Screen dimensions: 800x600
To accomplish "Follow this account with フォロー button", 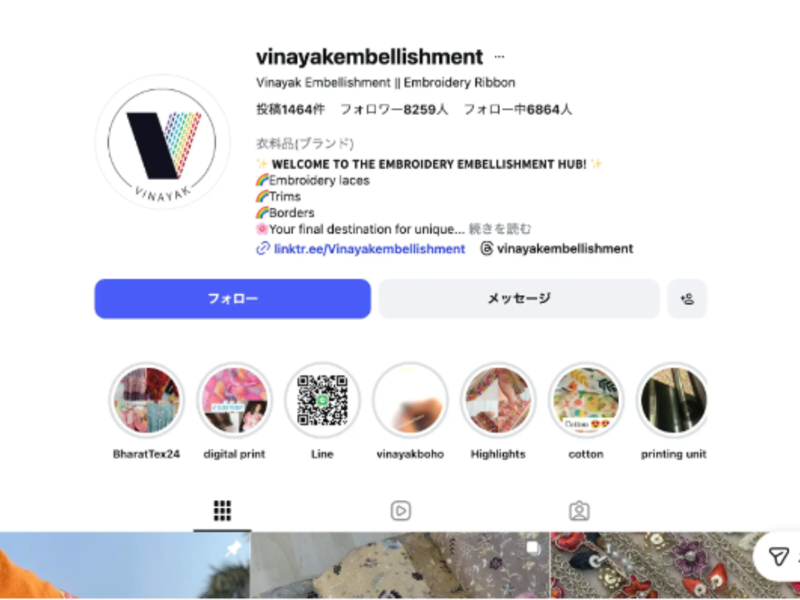I will [x=232, y=299].
